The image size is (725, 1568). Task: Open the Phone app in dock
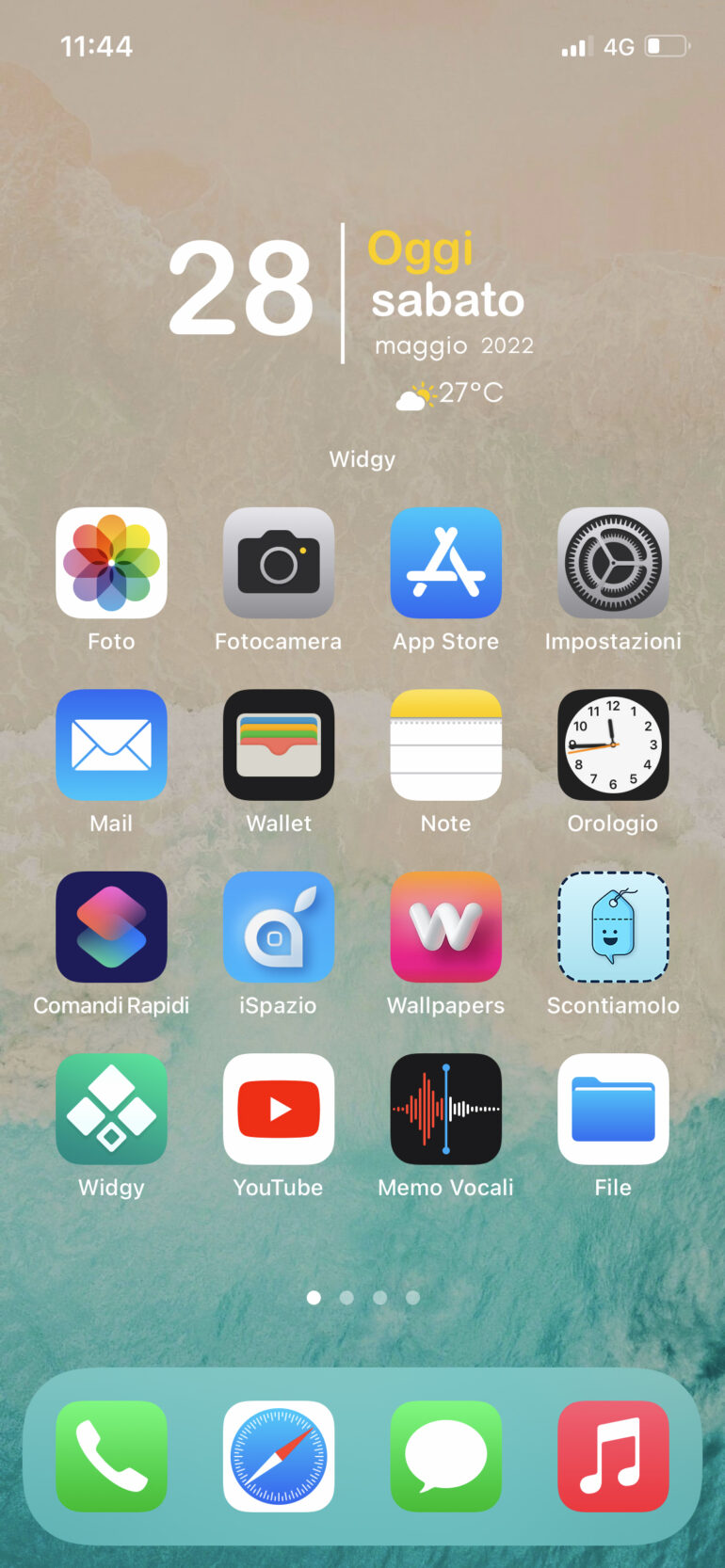[x=111, y=1456]
